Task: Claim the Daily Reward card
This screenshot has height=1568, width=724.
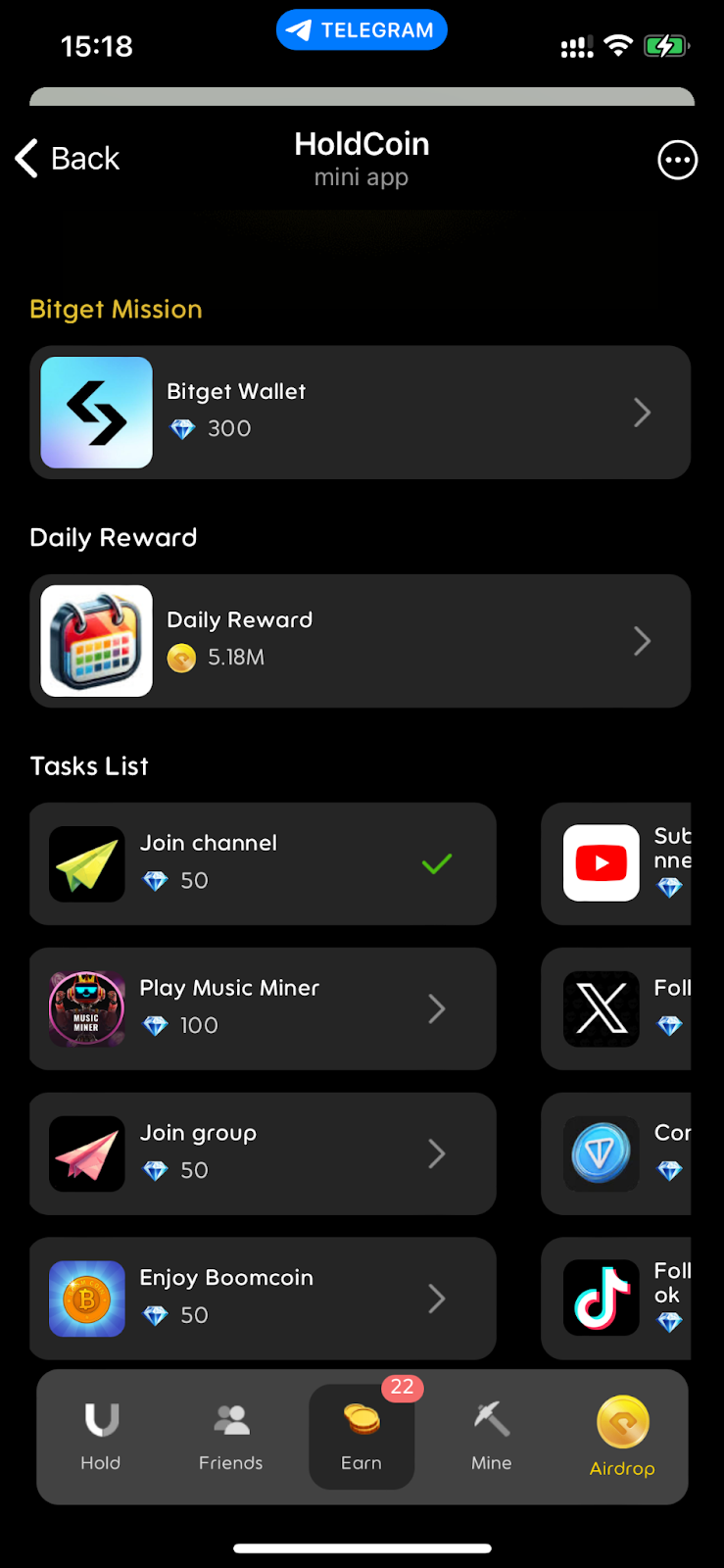Action: (360, 641)
